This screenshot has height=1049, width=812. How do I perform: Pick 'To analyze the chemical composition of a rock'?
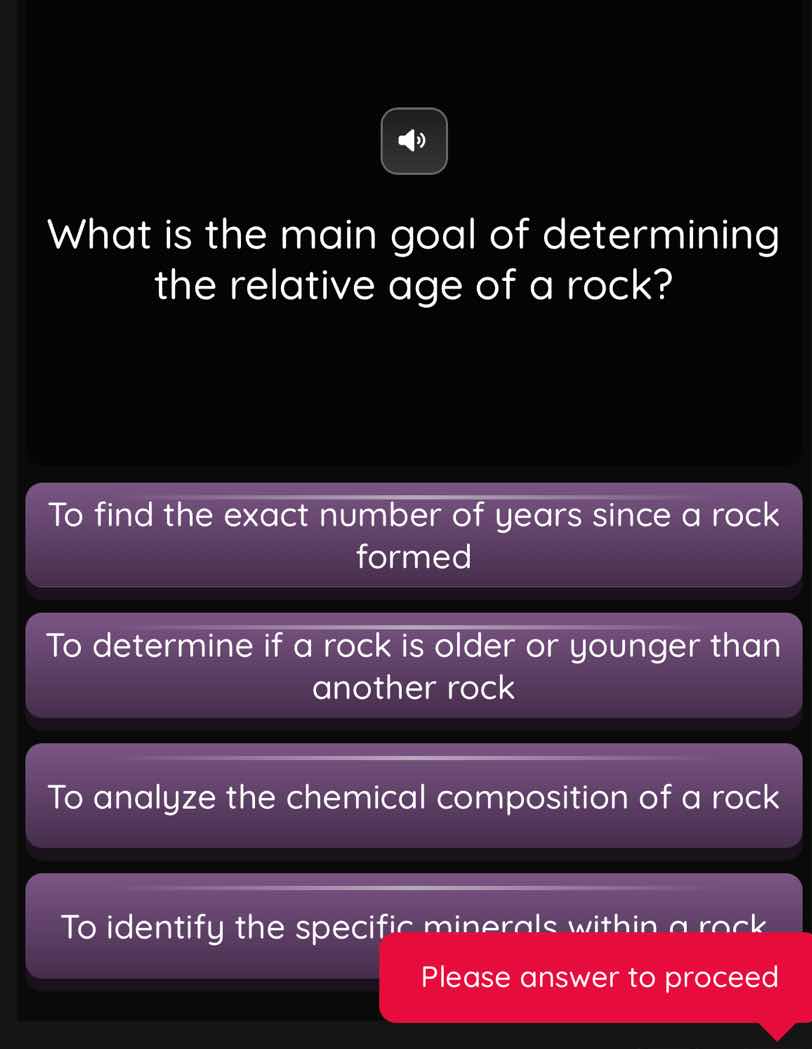(414, 797)
